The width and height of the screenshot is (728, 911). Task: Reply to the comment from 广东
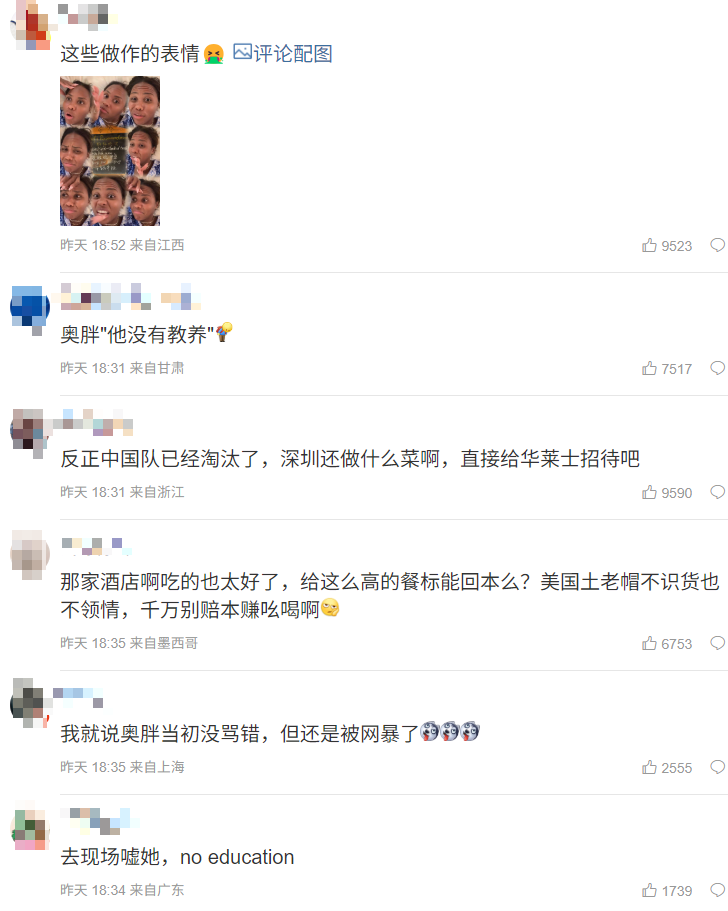(717, 890)
